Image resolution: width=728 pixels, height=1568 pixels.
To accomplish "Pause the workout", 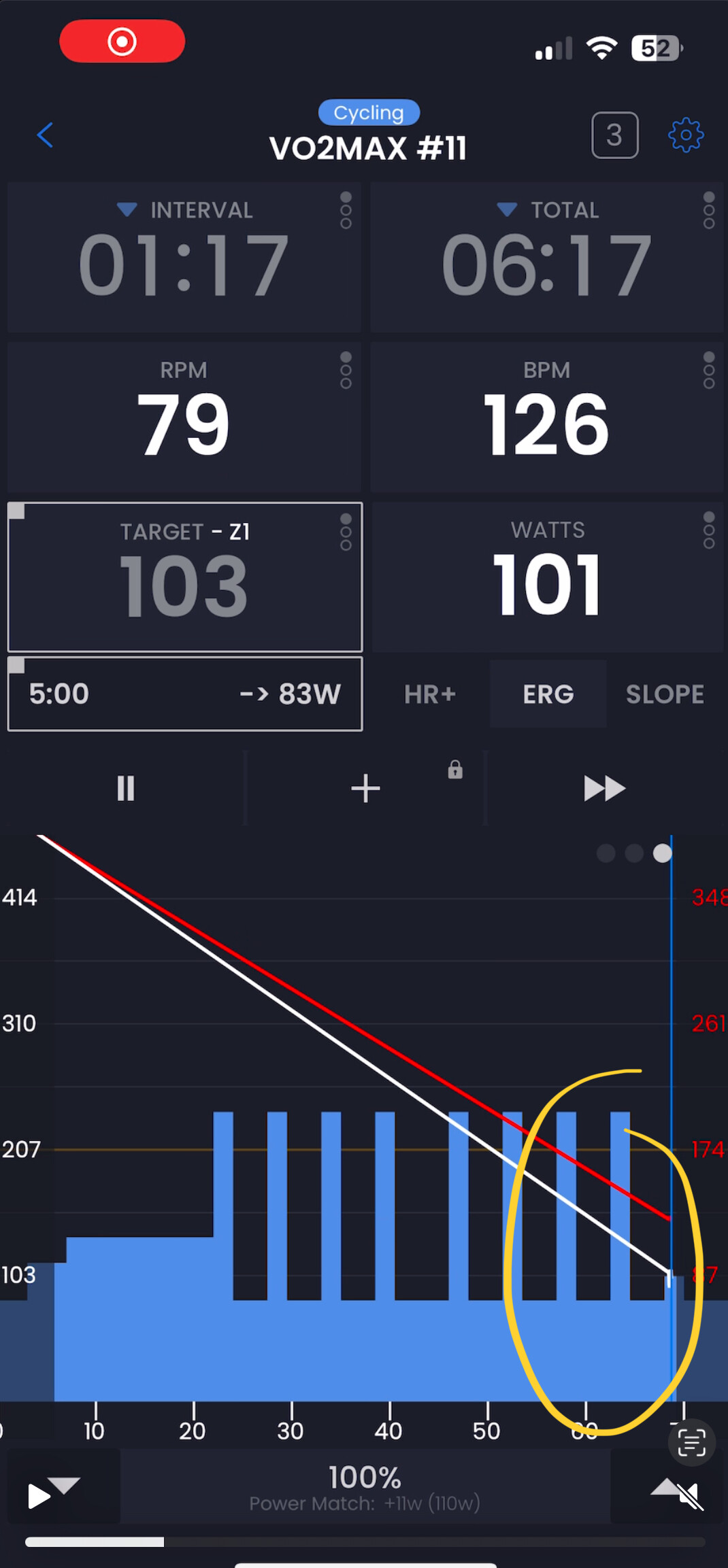I will [126, 788].
